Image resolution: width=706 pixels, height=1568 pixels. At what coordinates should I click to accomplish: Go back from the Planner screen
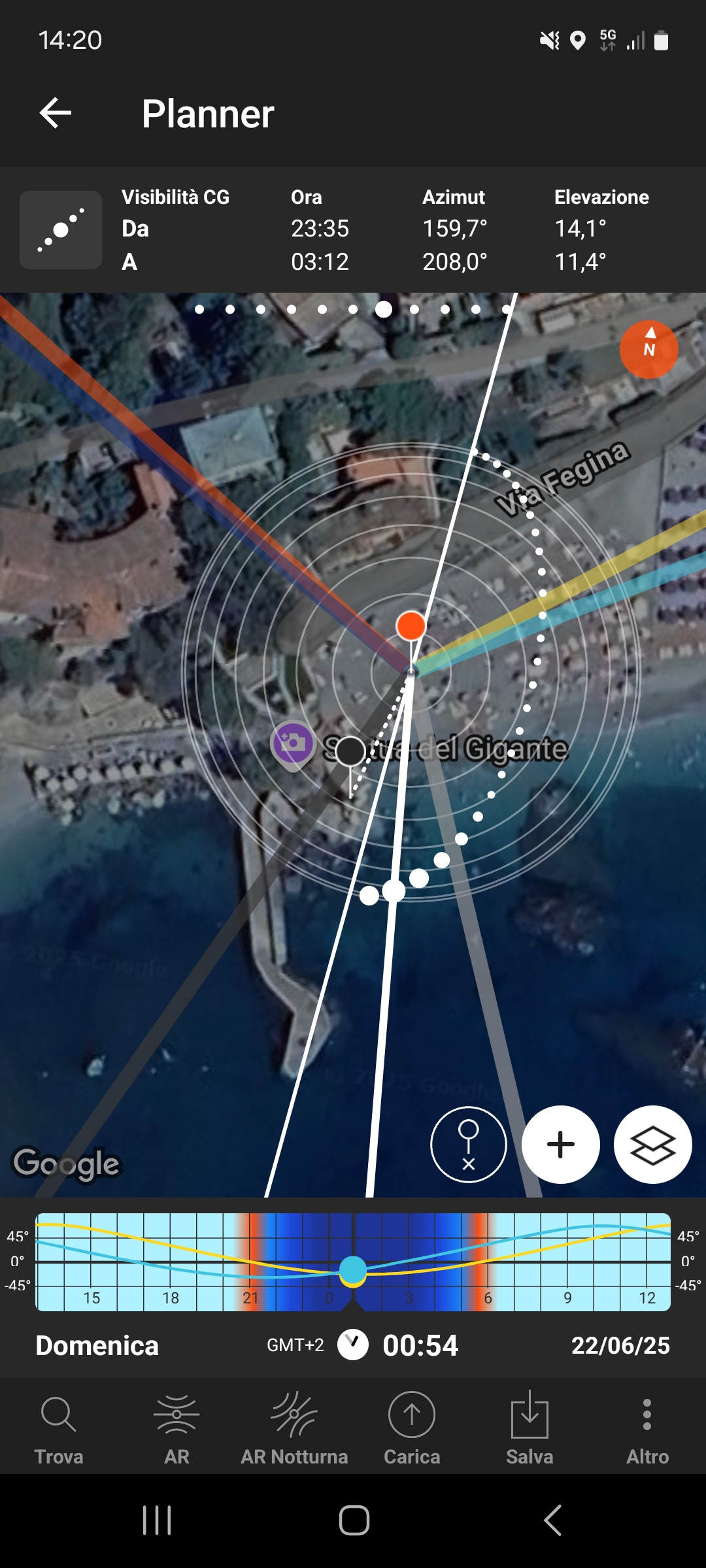click(56, 114)
